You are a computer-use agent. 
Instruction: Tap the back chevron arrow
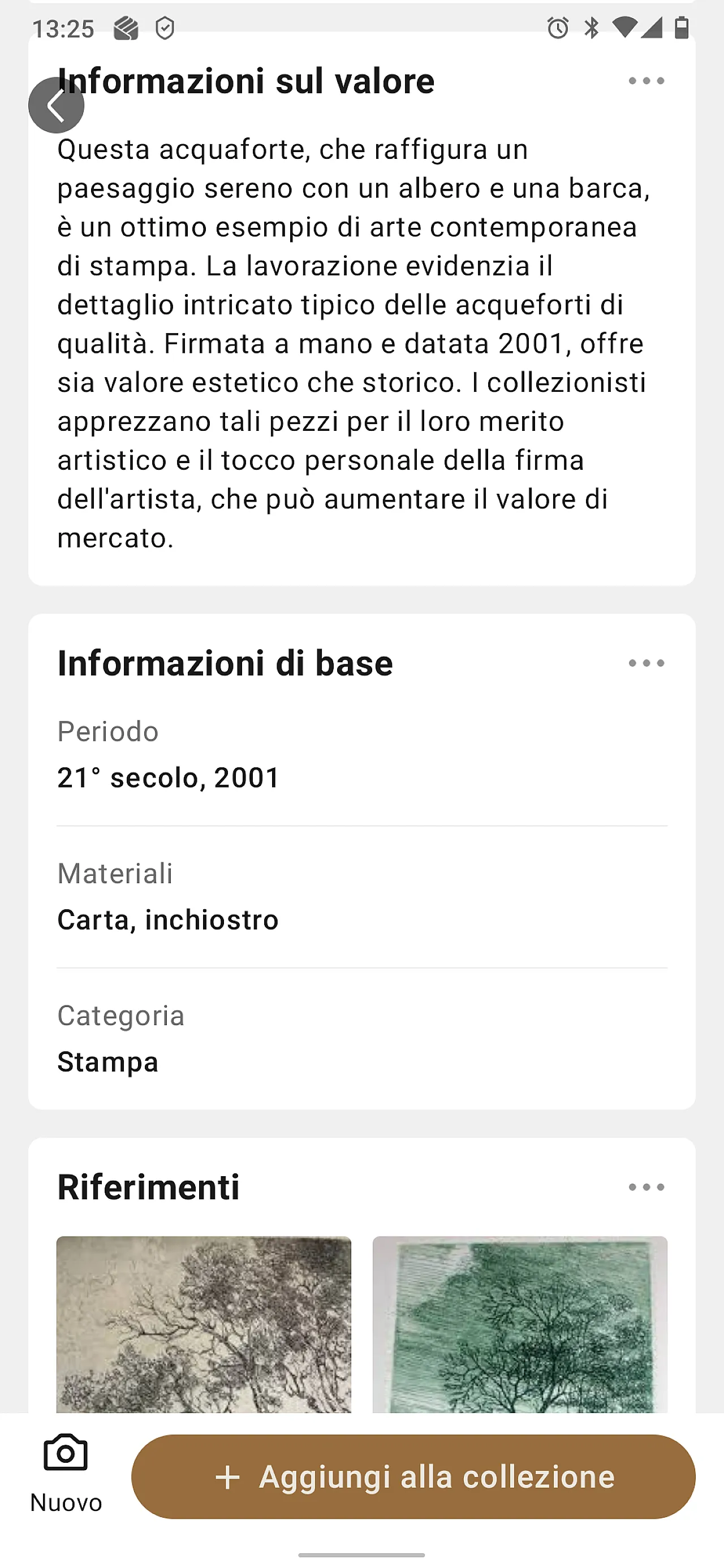tap(57, 104)
